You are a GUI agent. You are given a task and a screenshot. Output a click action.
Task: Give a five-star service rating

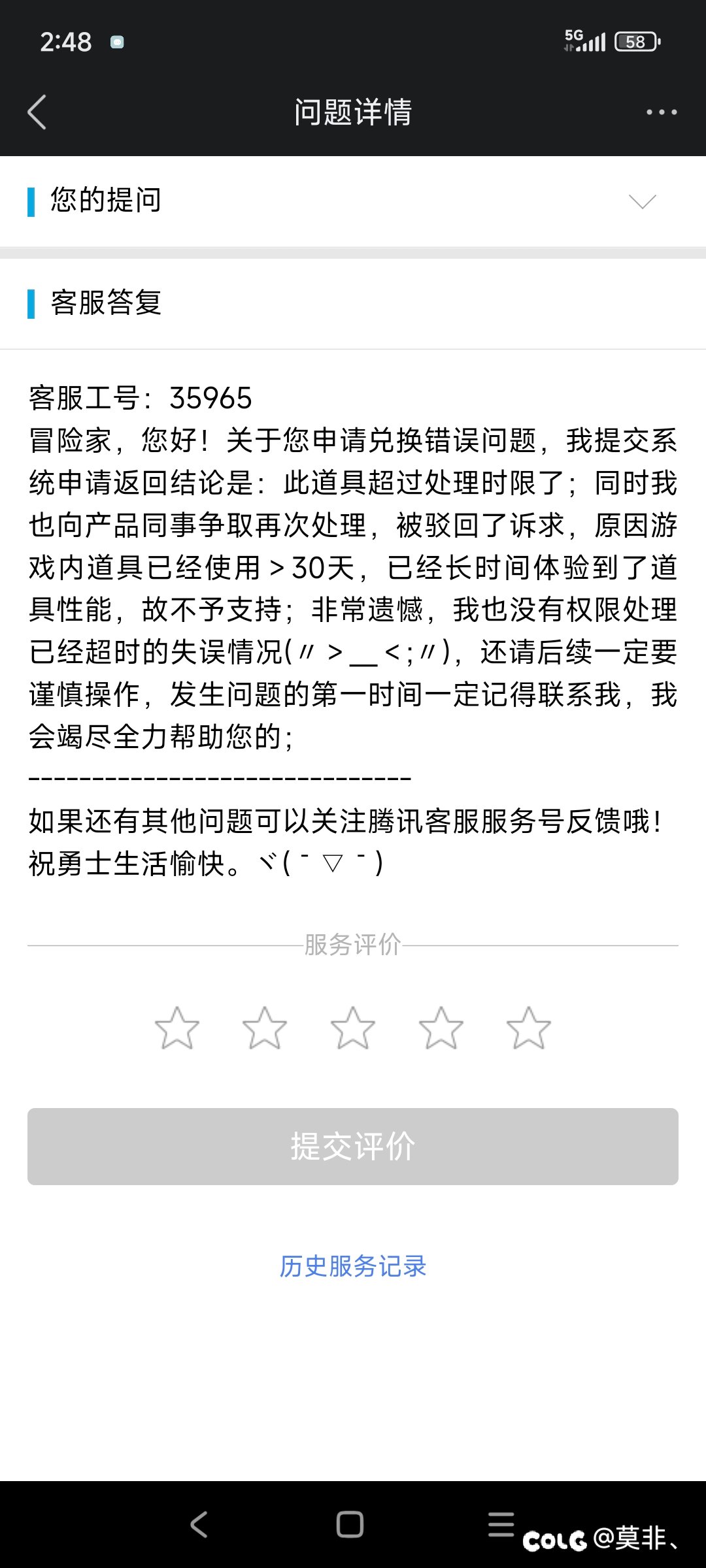[x=529, y=1028]
